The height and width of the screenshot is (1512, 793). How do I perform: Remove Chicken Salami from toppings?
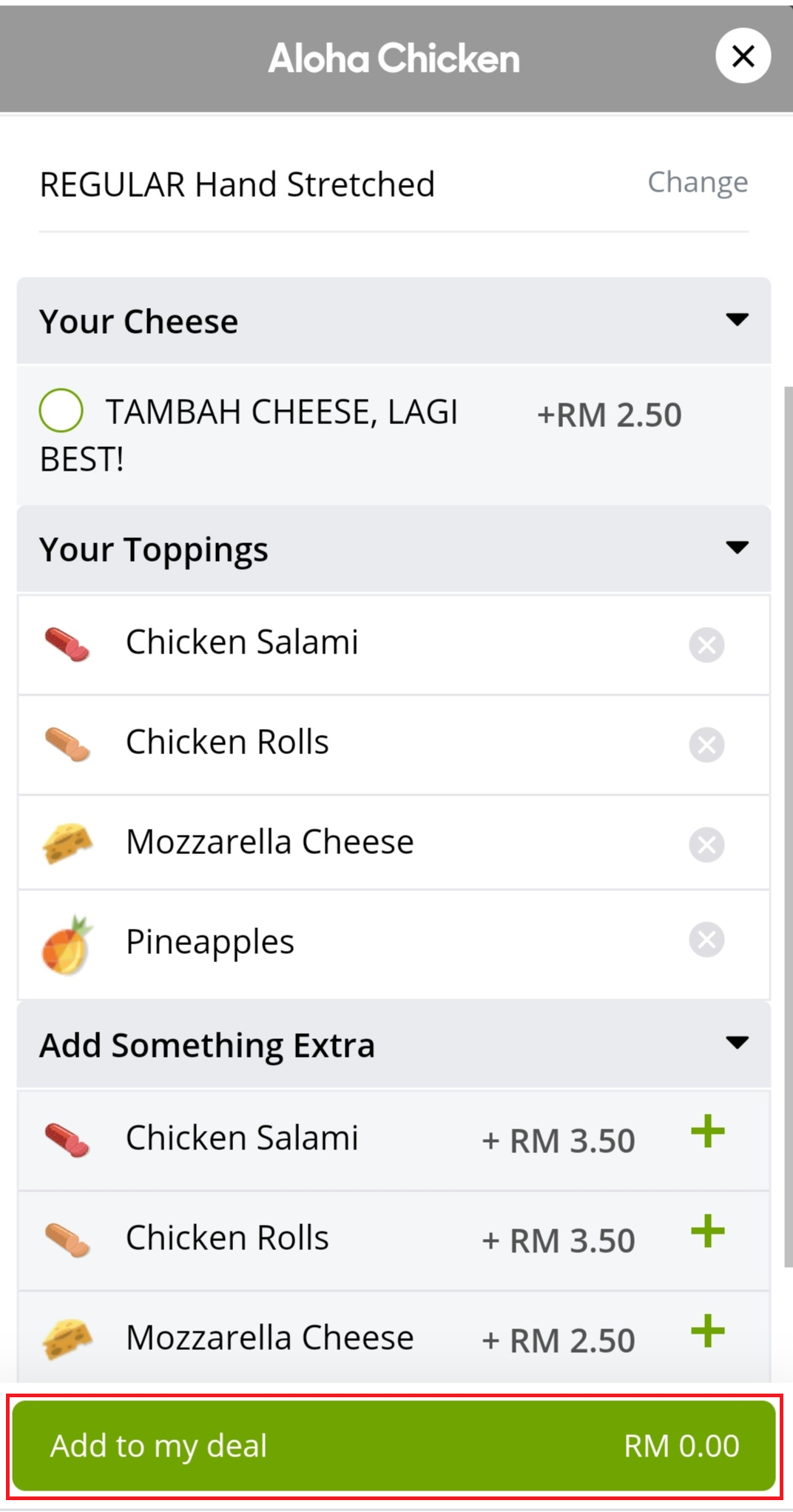pyautogui.click(x=706, y=645)
